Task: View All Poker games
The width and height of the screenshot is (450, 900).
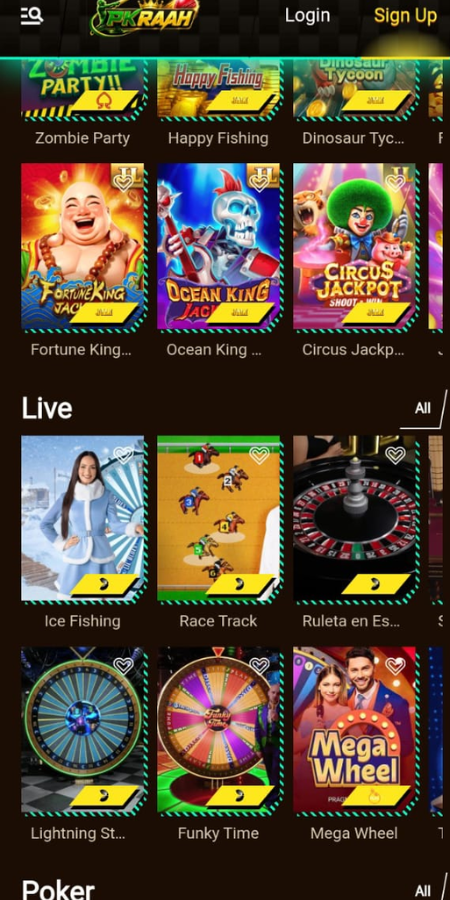Action: [x=423, y=891]
